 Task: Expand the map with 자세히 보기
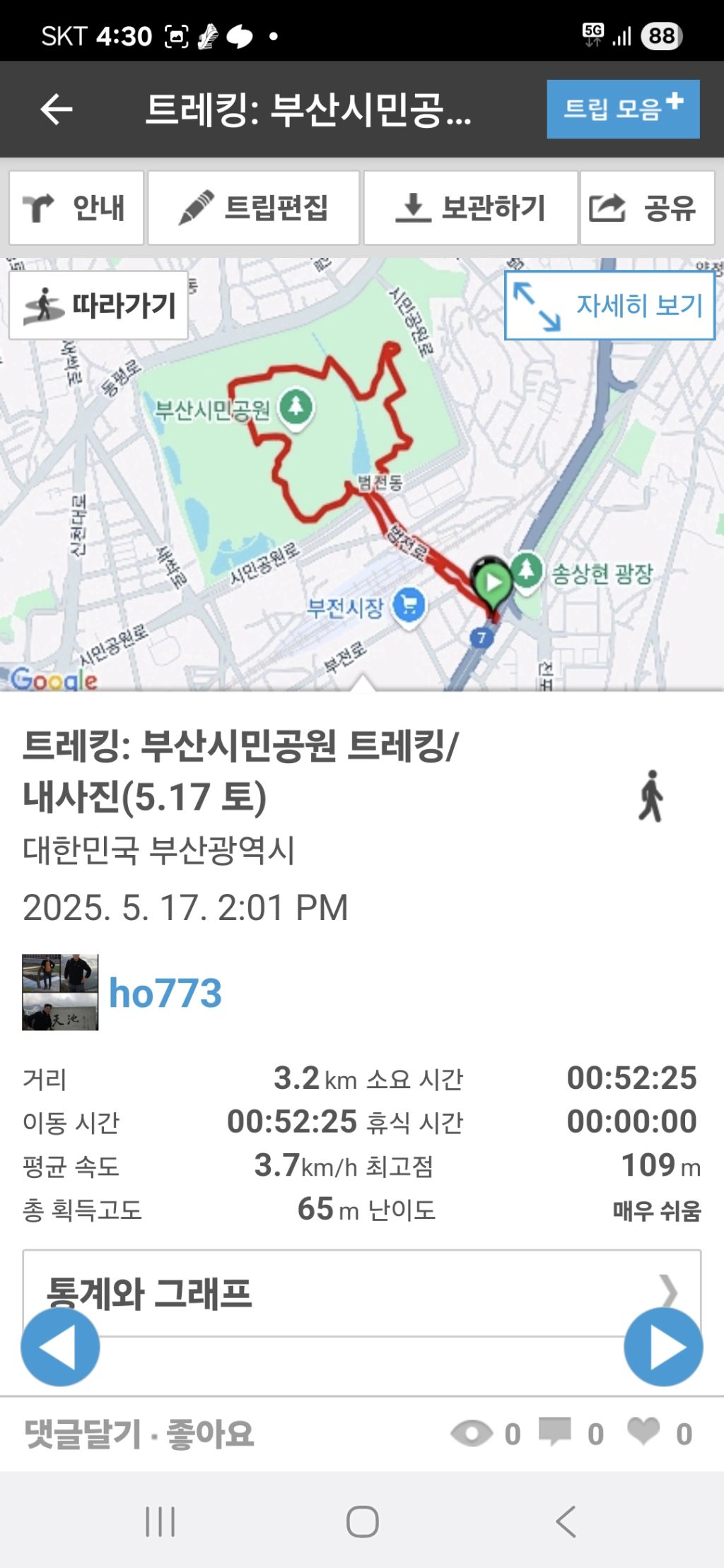[609, 305]
